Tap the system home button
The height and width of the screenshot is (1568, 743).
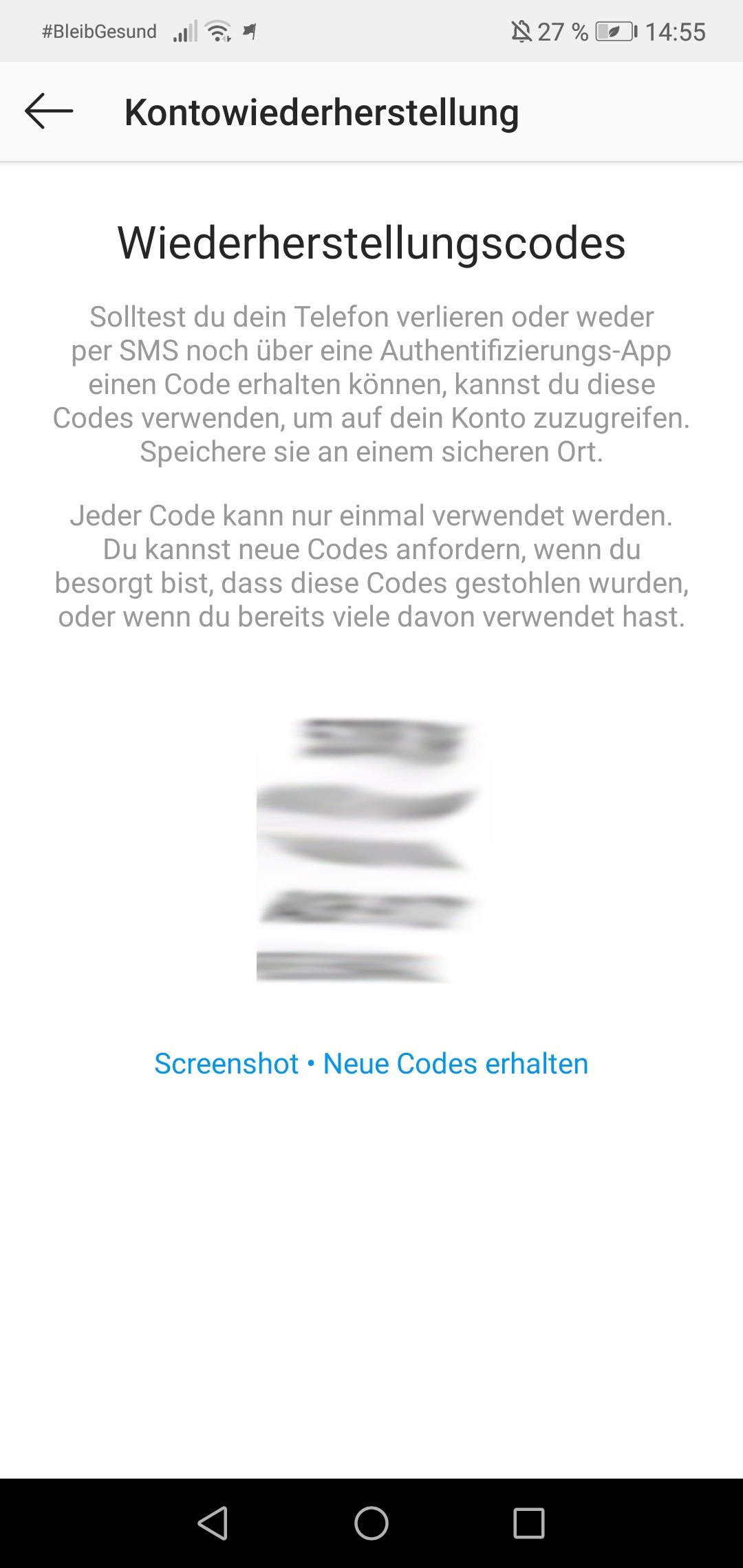(x=371, y=1523)
